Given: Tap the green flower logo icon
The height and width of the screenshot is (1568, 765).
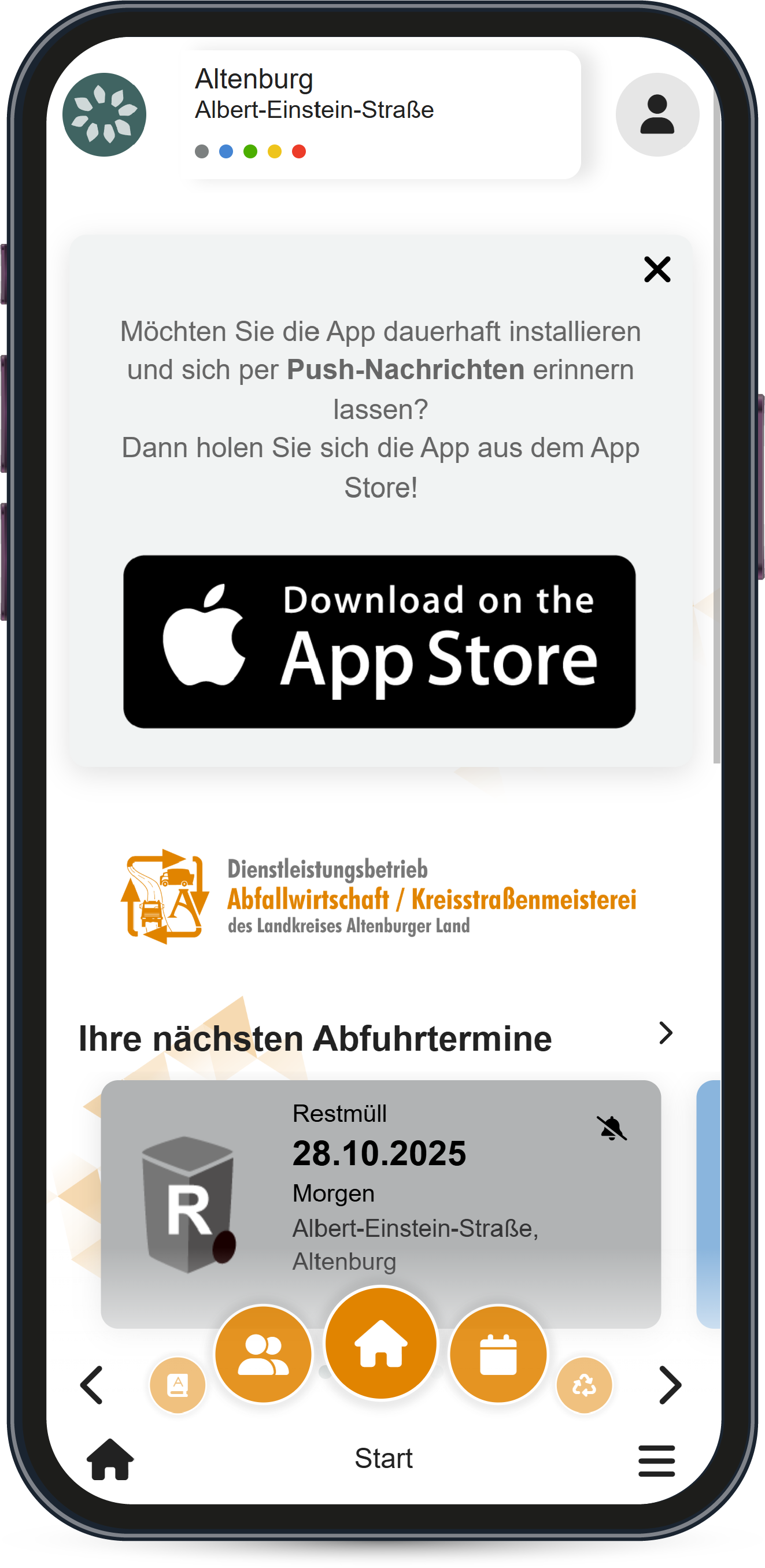Looking at the screenshot, I should (104, 114).
